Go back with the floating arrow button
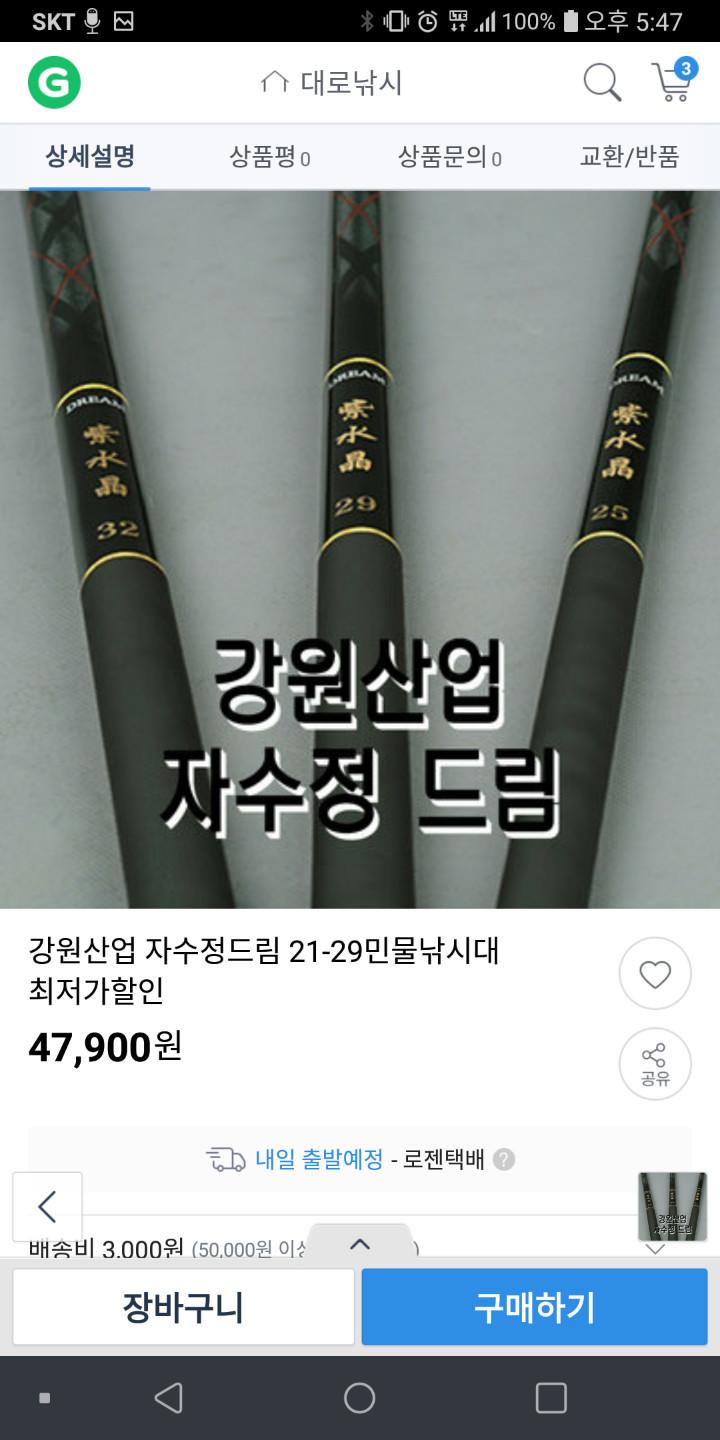Screen dimensions: 720x1440 point(47,1207)
